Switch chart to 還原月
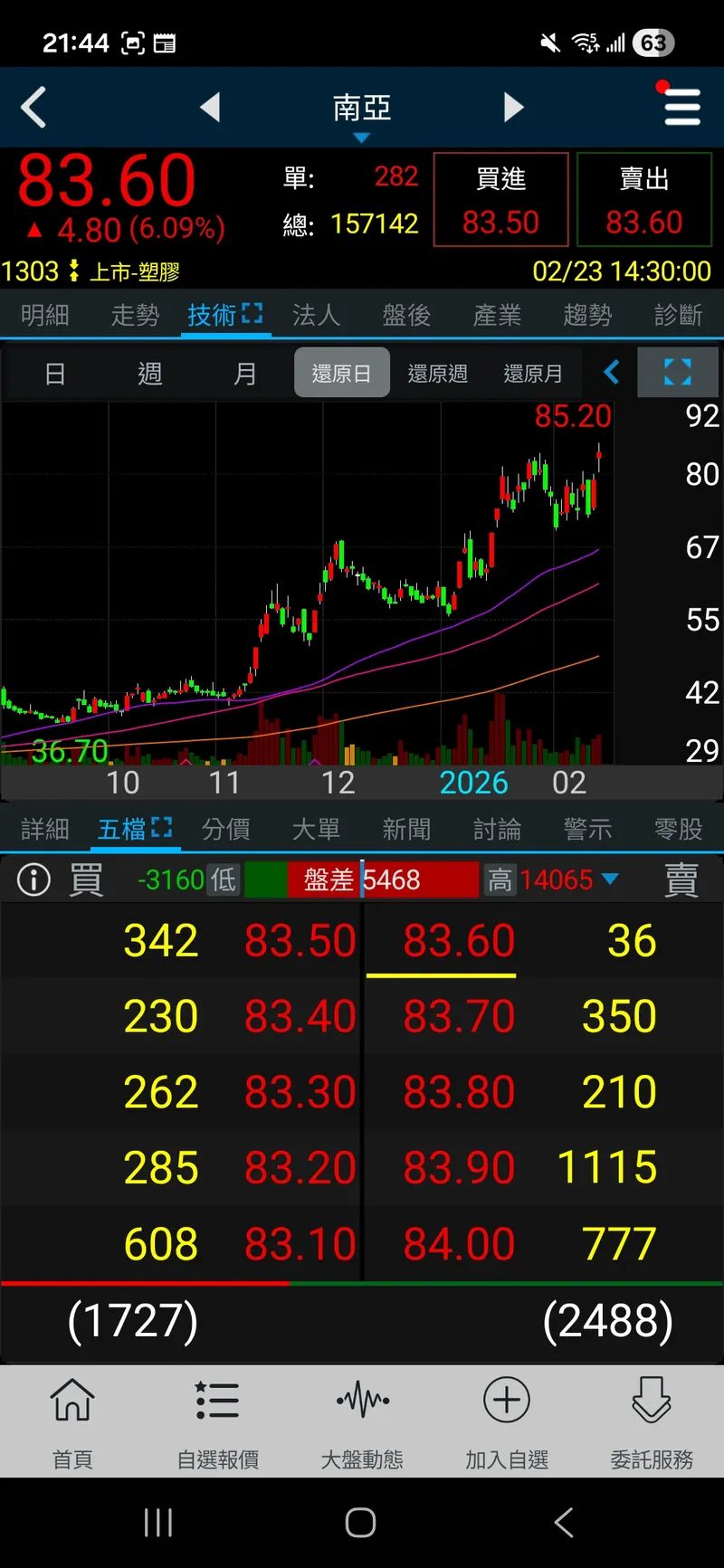 pos(533,373)
